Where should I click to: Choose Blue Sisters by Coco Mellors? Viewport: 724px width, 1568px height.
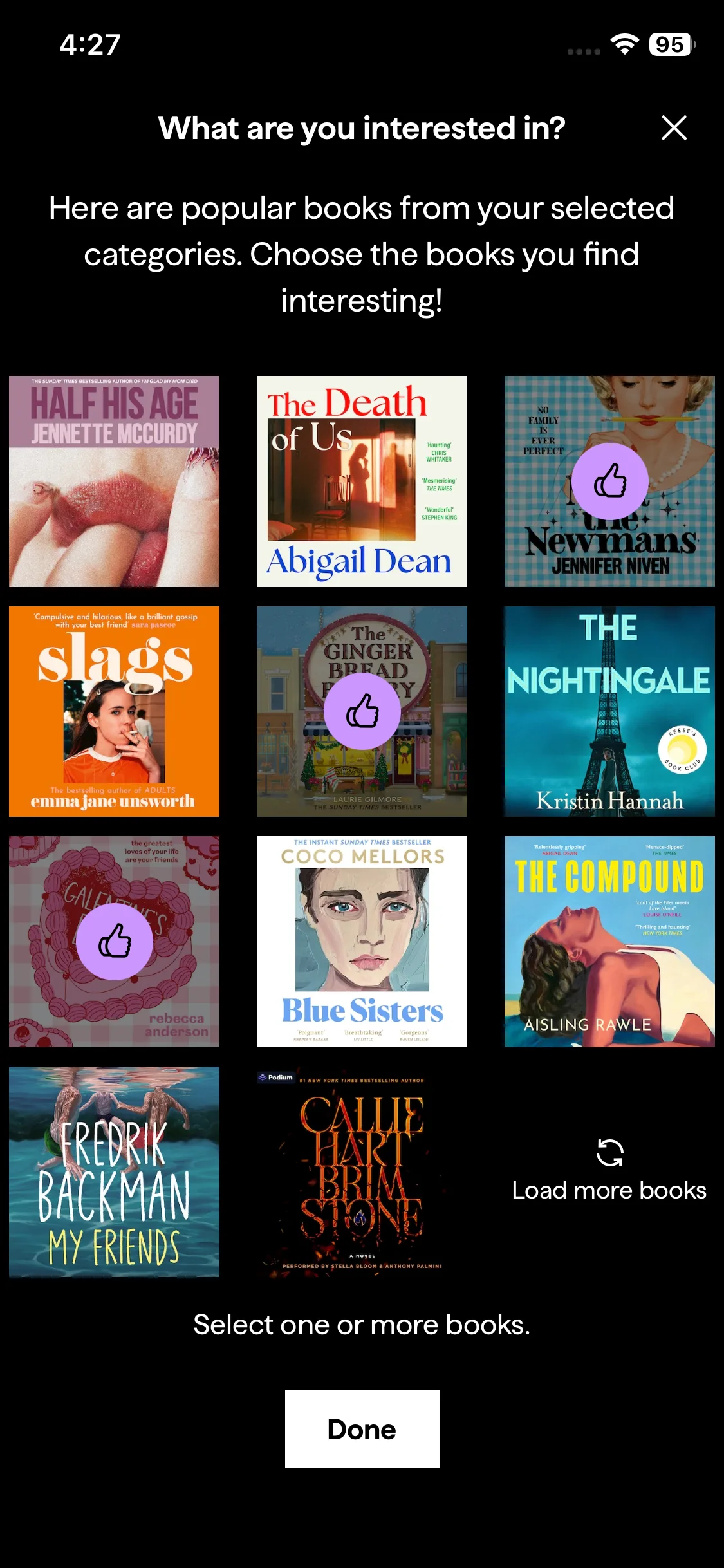362,941
